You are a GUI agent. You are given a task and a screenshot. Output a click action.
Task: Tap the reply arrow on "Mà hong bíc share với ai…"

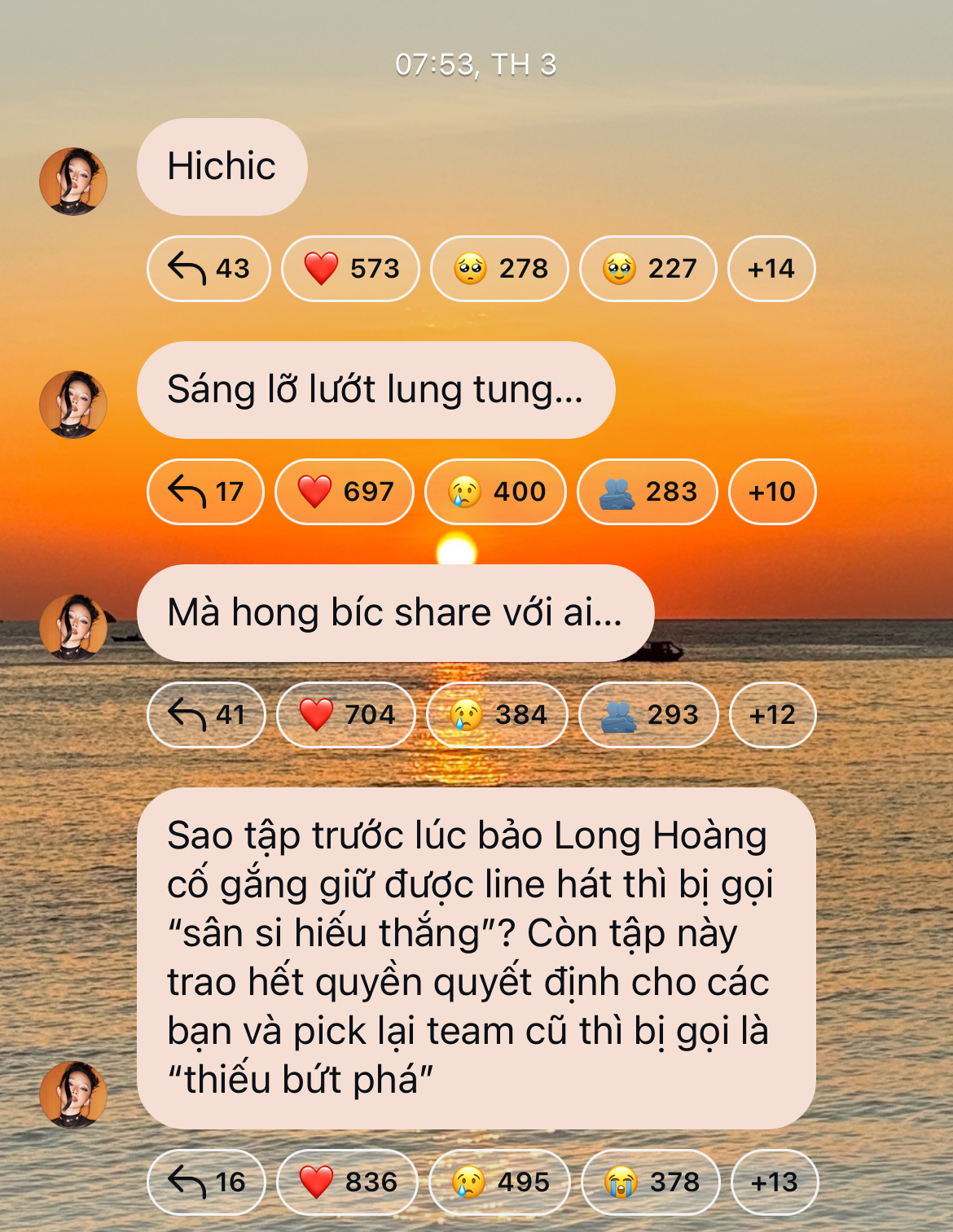pos(206,714)
